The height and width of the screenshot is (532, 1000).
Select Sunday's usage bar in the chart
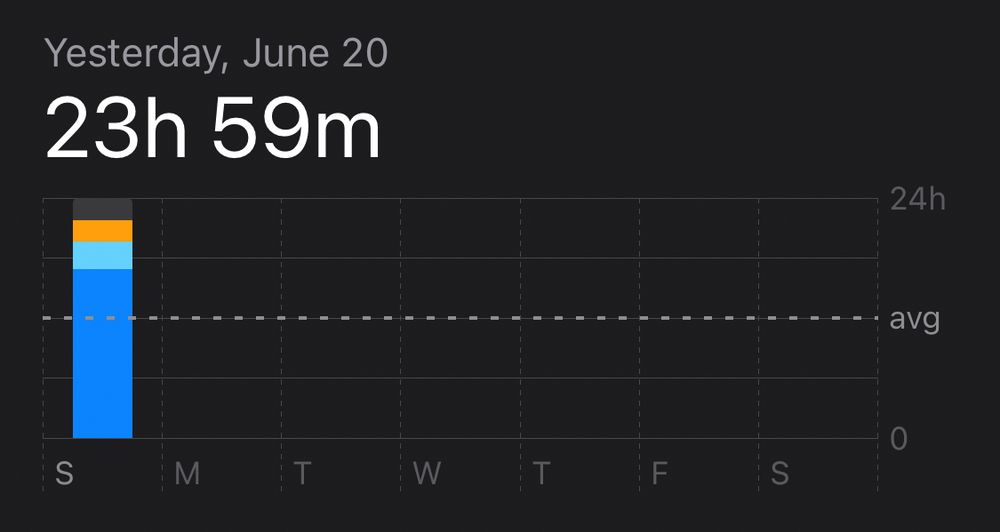[102, 330]
